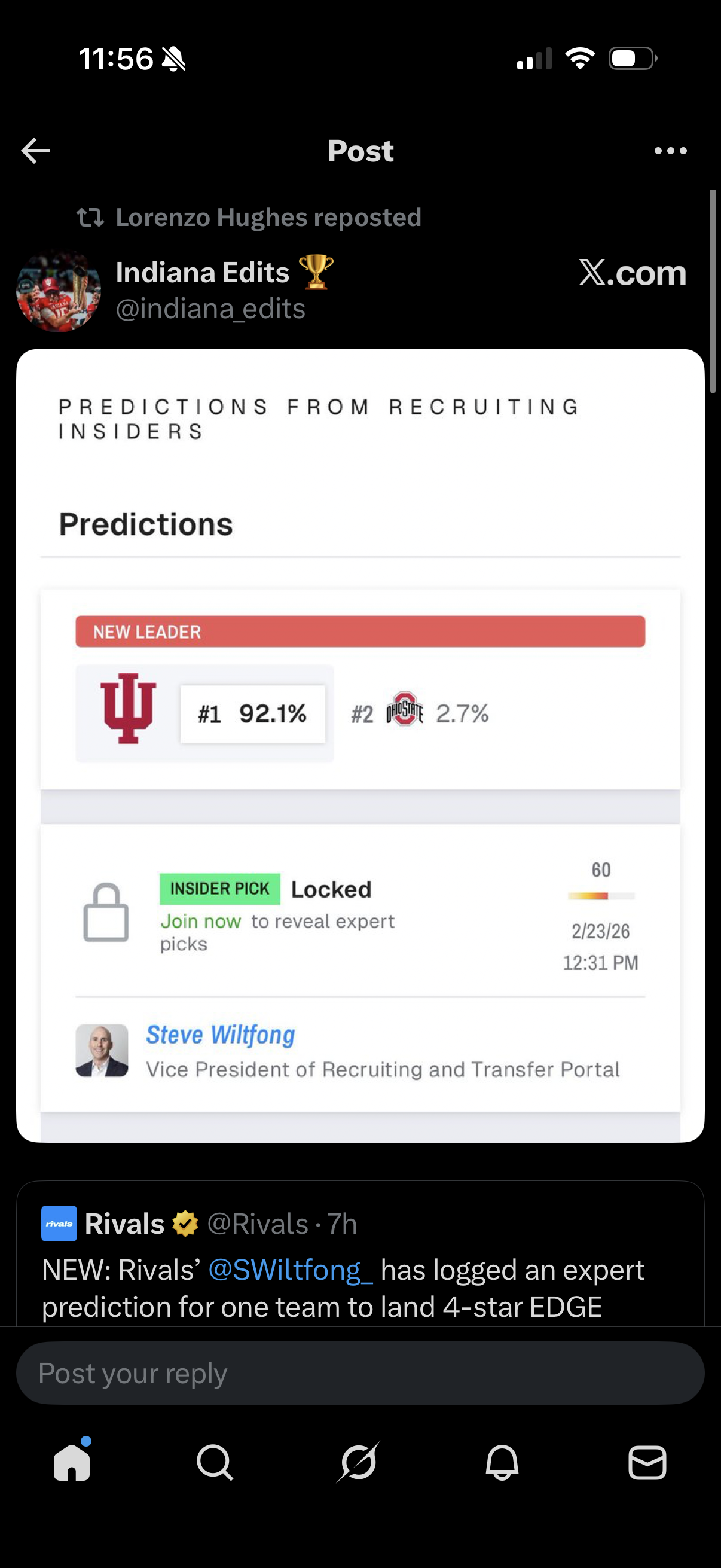Open the Indiana Edits profile picture

coord(59,291)
